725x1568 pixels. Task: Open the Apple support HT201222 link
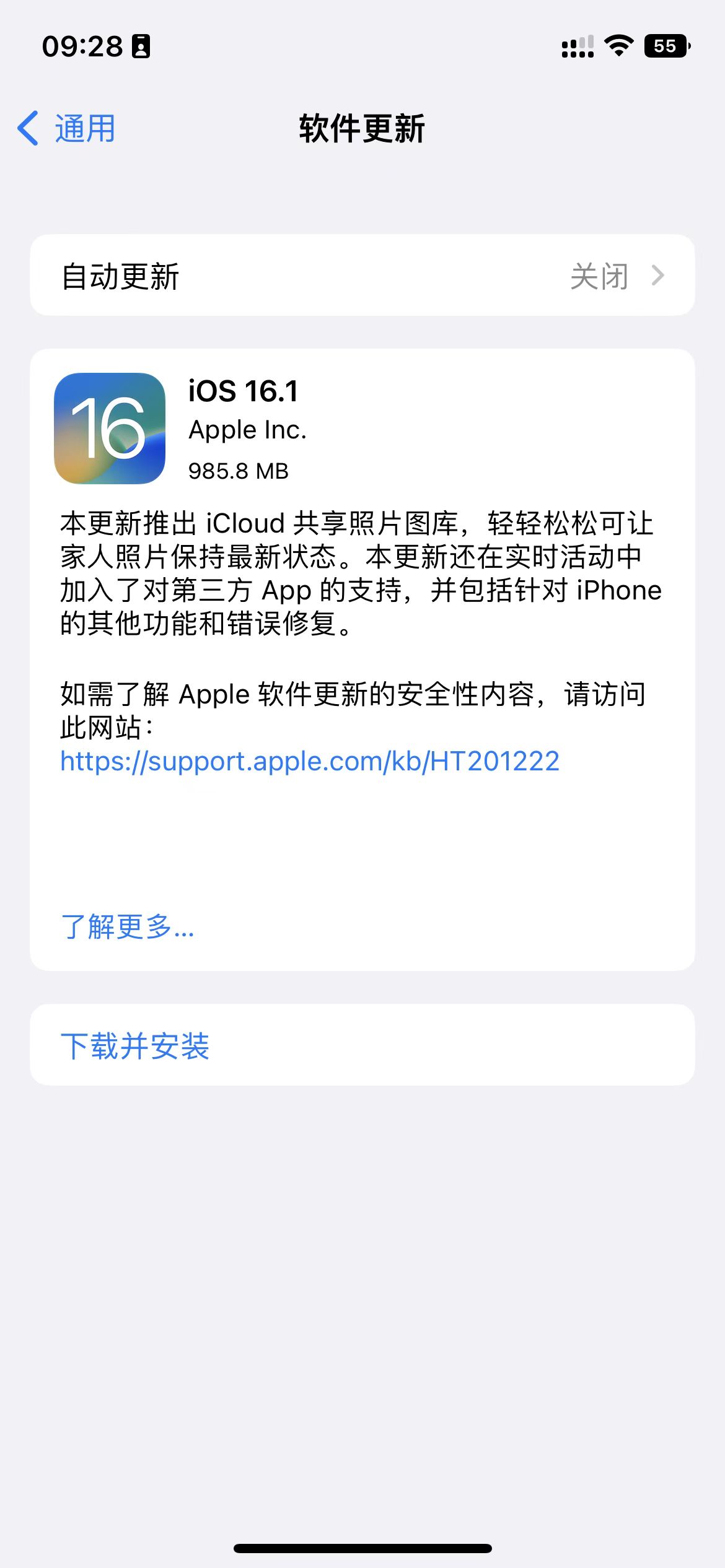pos(309,761)
